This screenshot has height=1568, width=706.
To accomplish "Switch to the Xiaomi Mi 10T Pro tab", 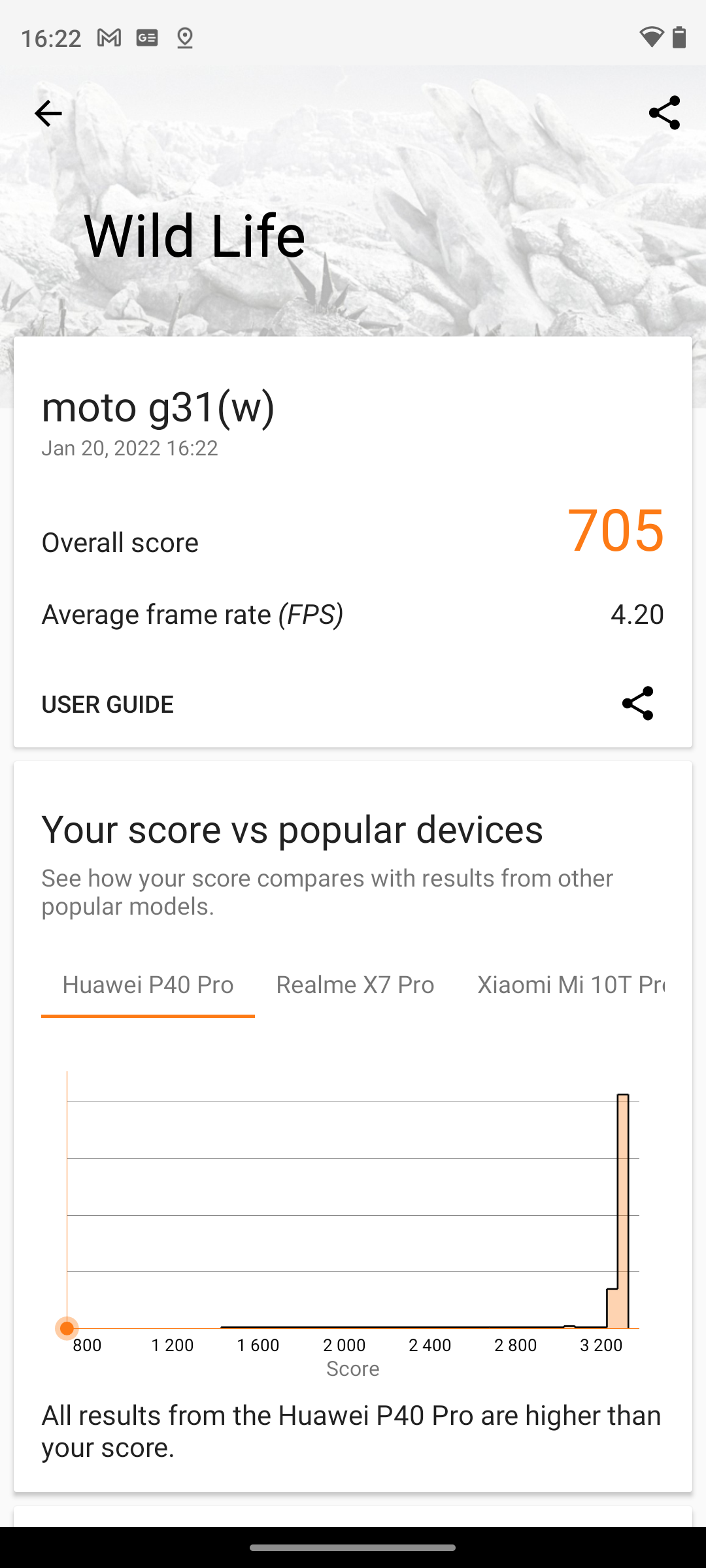I will pos(570,985).
